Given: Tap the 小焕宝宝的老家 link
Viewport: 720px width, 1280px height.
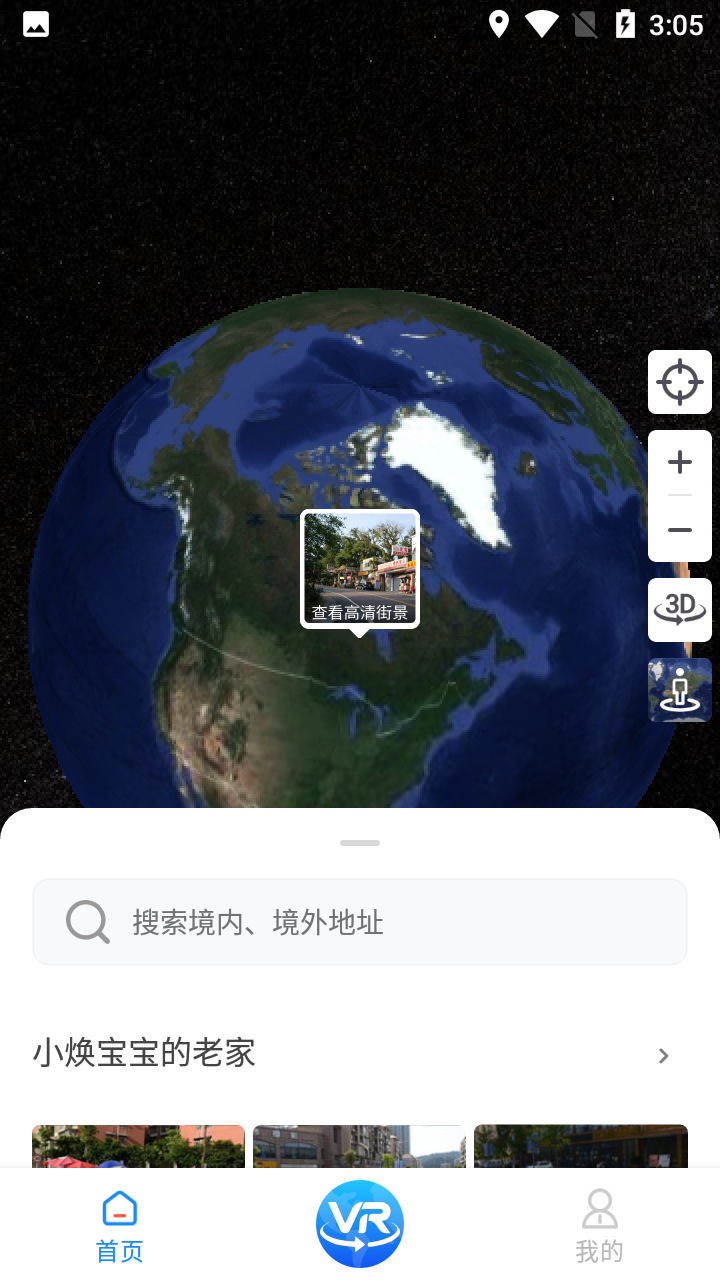Looking at the screenshot, I should click(145, 1053).
